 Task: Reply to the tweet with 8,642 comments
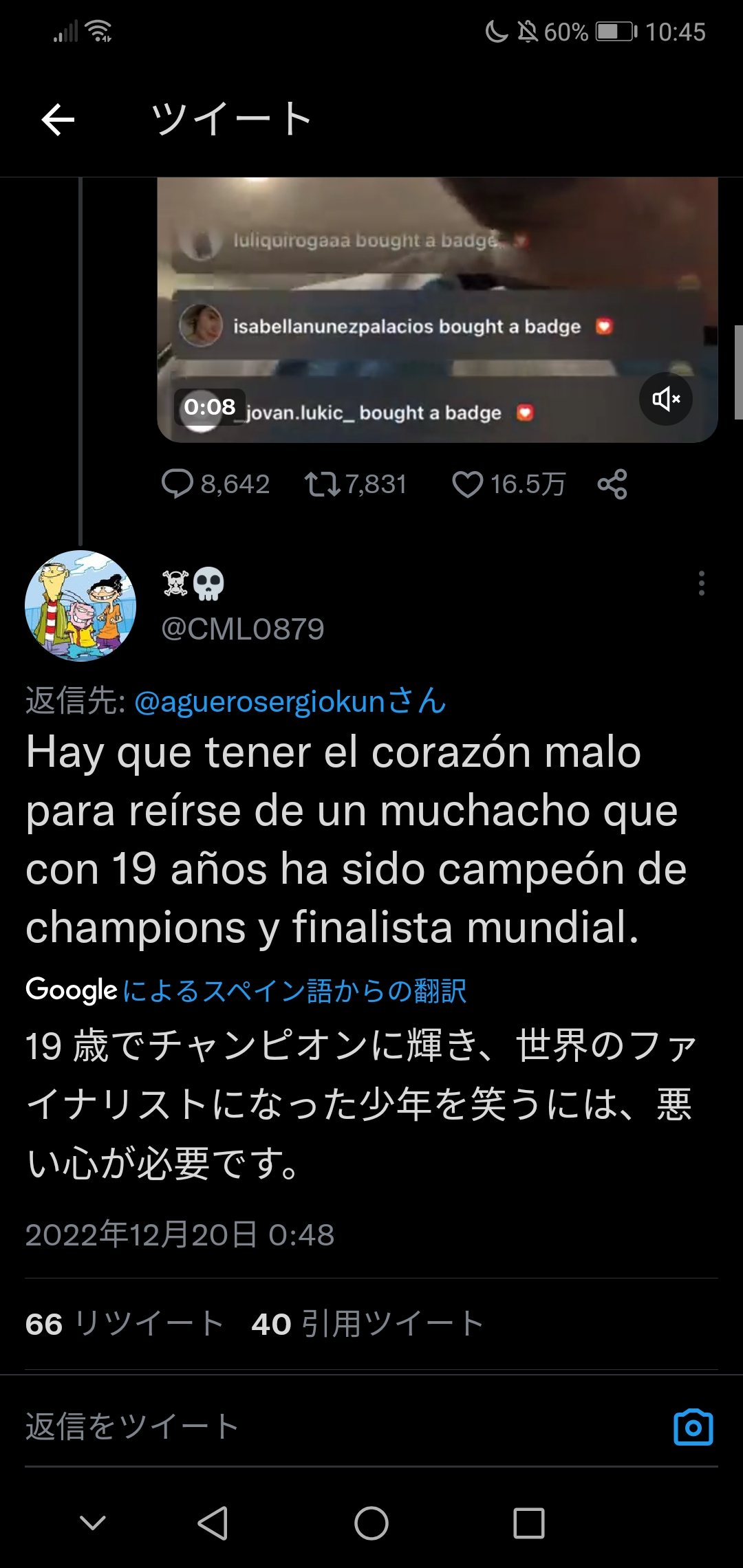[x=215, y=484]
